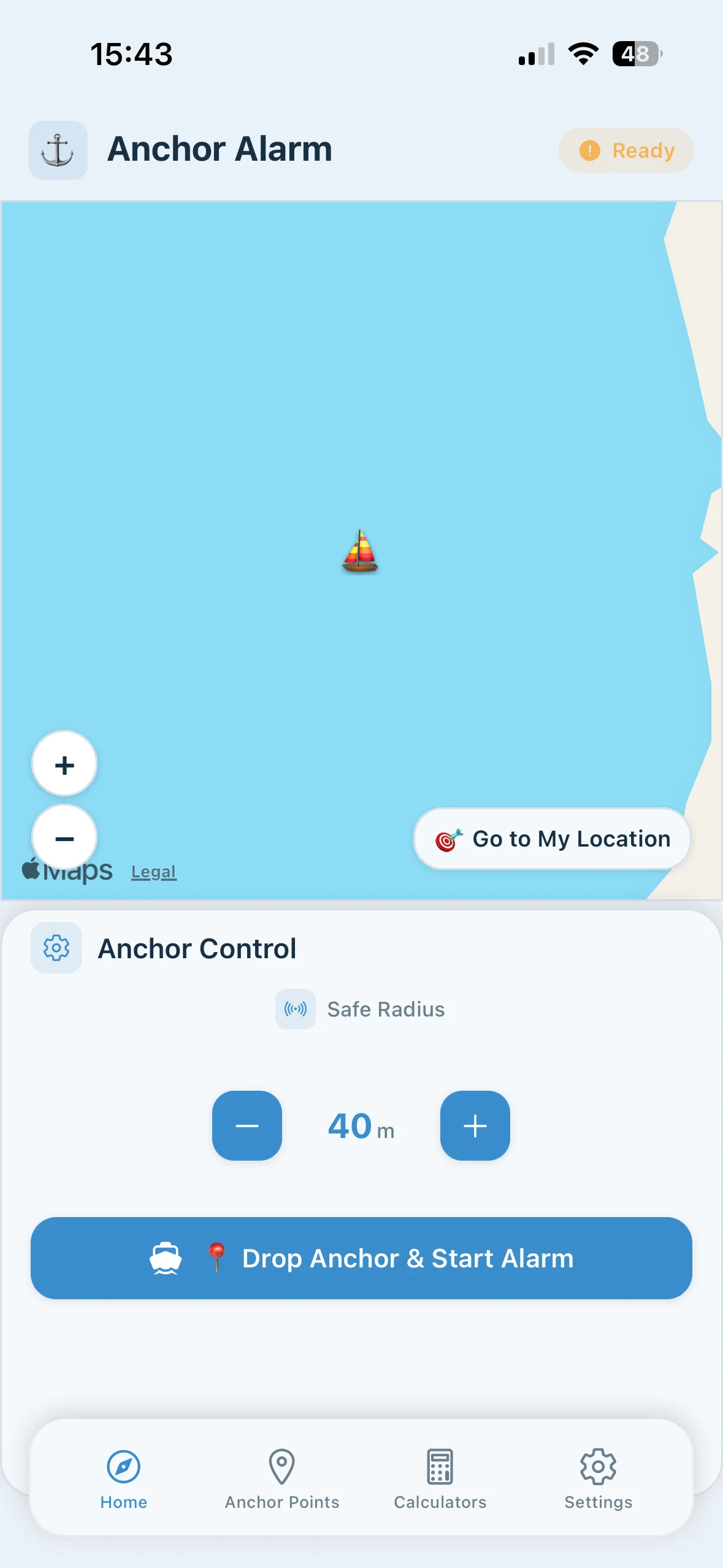Image resolution: width=723 pixels, height=1568 pixels.
Task: Increase Safe Radius above 40 meters
Action: coord(475,1126)
